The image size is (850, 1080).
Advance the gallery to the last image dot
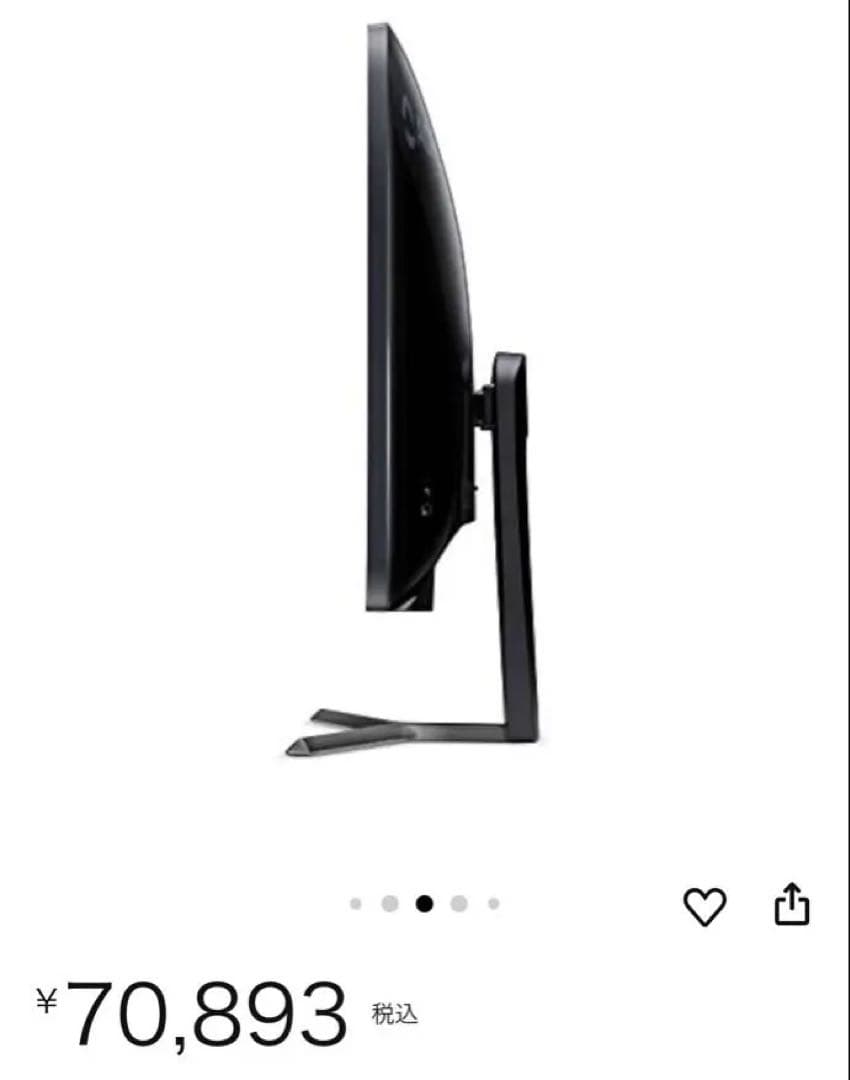(491, 903)
